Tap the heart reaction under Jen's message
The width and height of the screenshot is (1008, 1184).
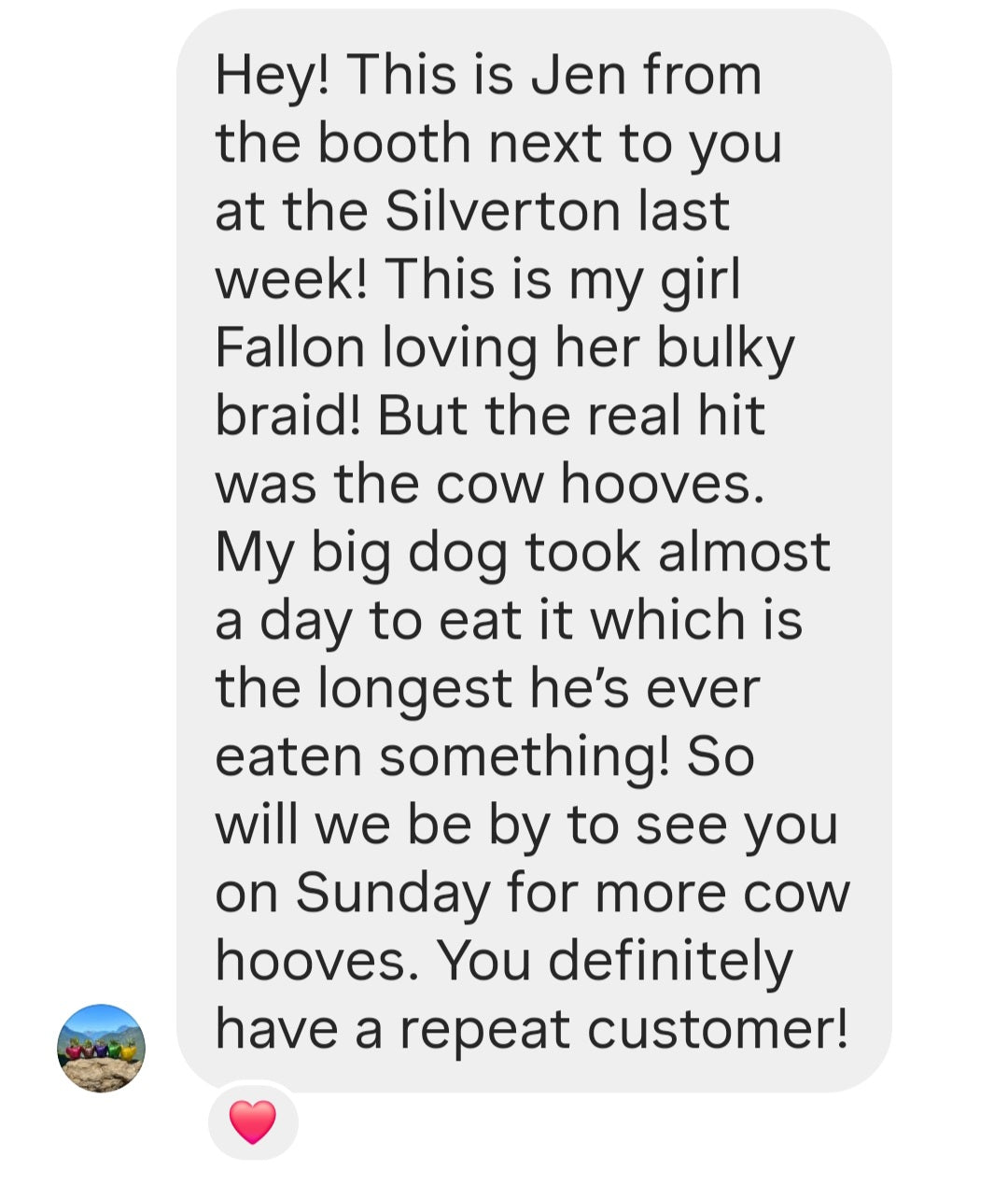(253, 1121)
